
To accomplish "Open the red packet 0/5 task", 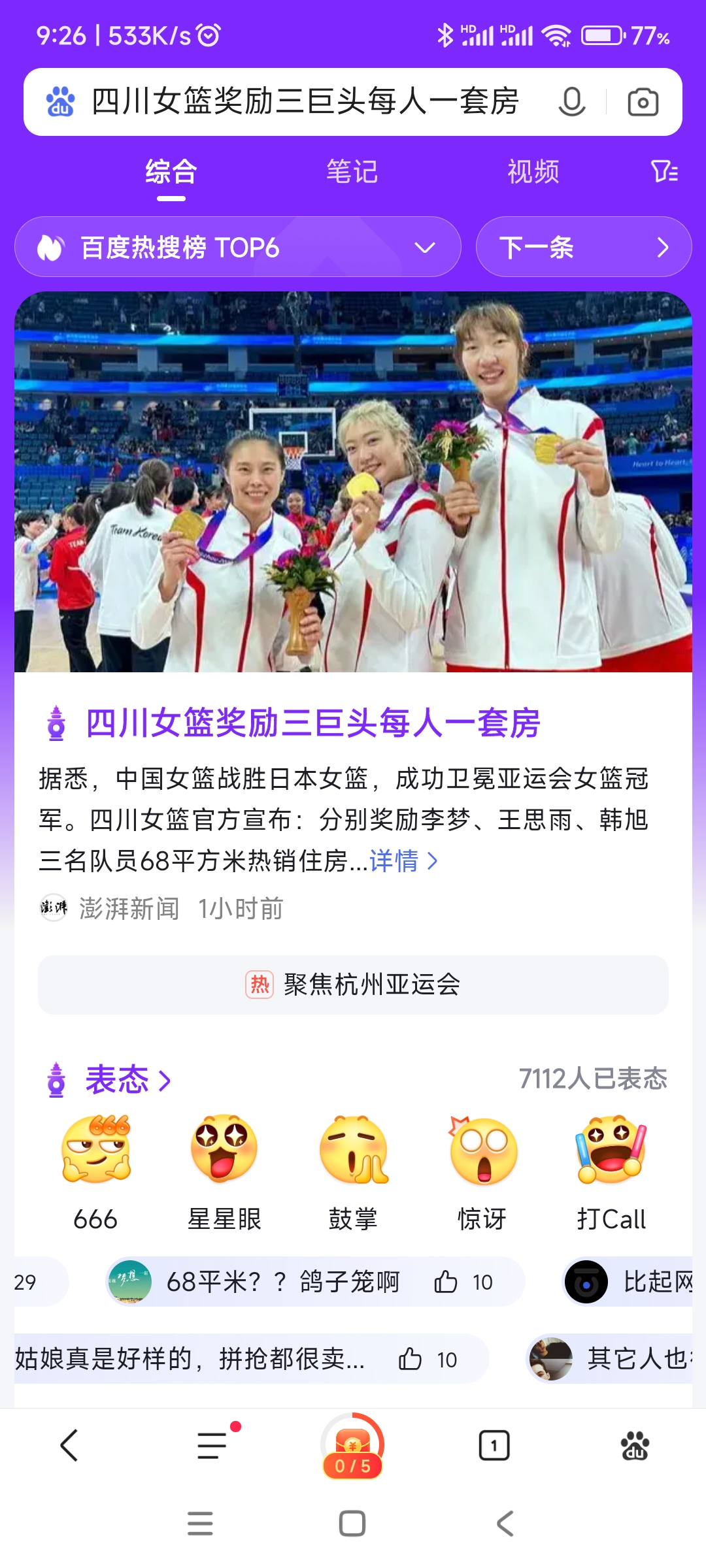I will [x=353, y=1445].
